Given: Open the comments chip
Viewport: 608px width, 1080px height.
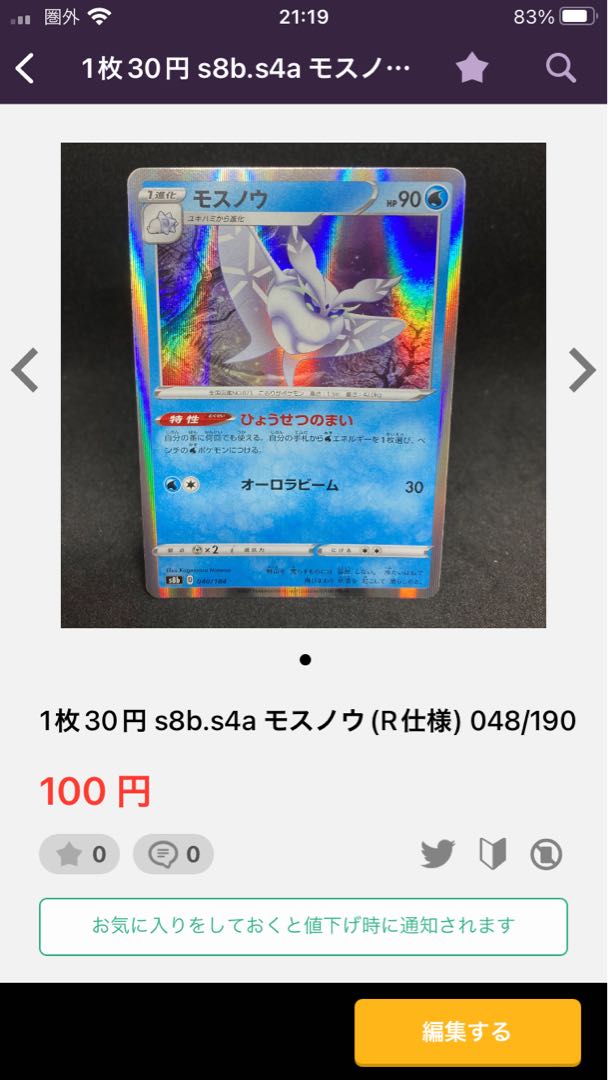Looking at the screenshot, I should (x=173, y=854).
